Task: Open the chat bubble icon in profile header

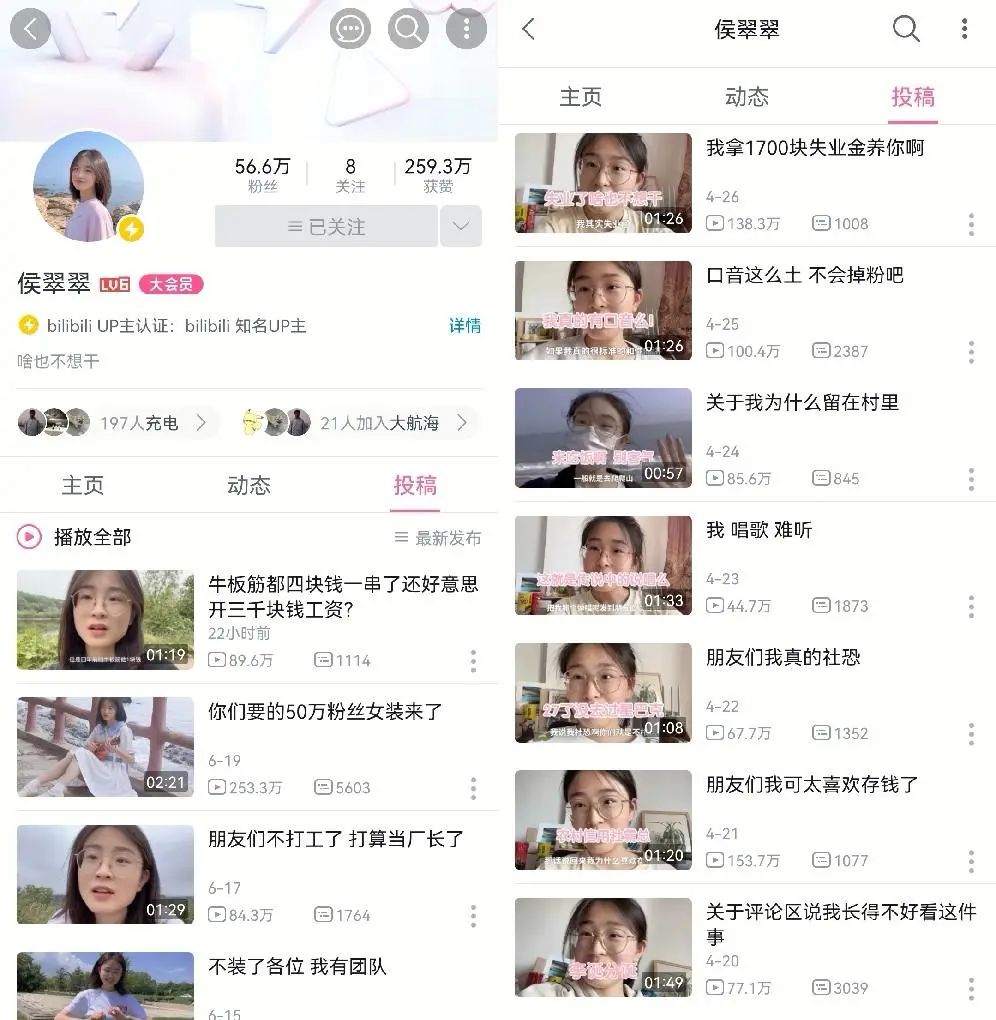Action: pyautogui.click(x=350, y=29)
